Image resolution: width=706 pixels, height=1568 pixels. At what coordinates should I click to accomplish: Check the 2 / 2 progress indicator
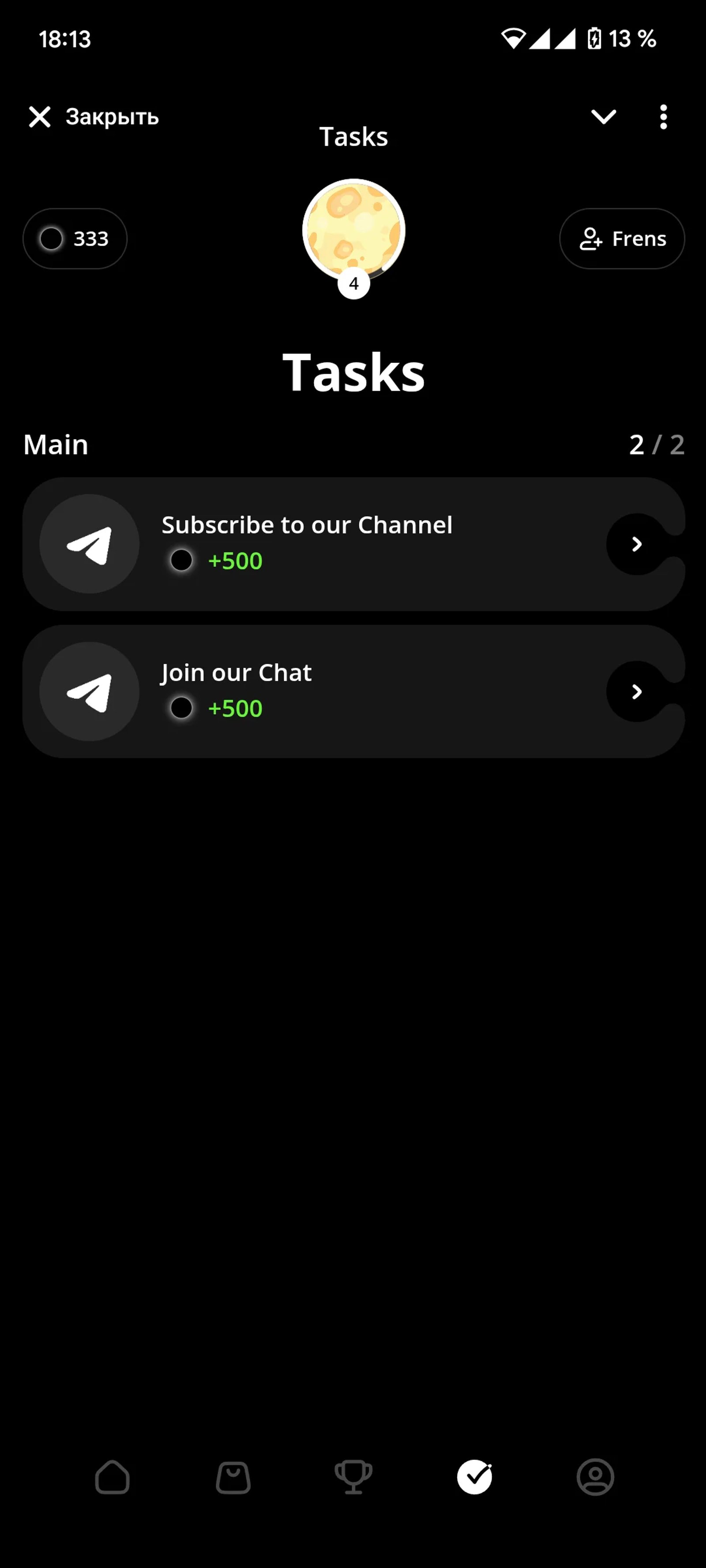[657, 444]
